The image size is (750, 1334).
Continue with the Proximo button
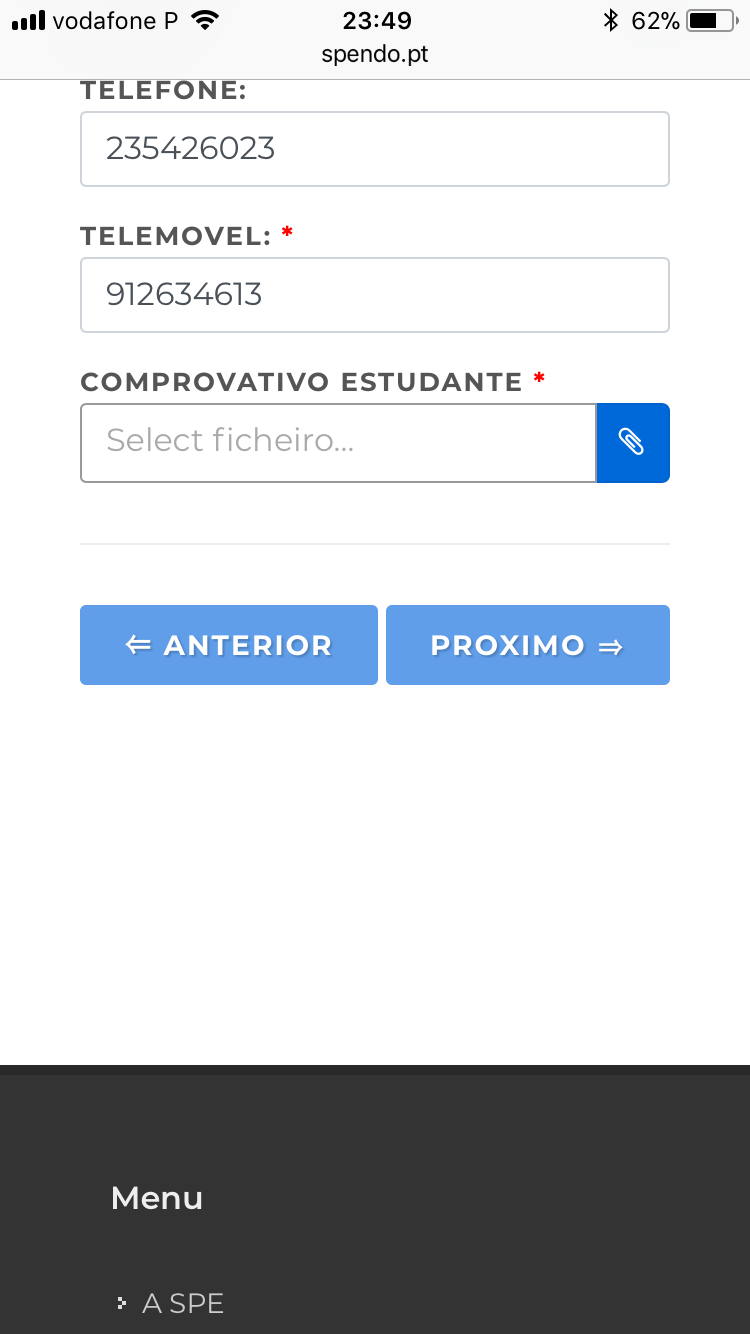(527, 645)
